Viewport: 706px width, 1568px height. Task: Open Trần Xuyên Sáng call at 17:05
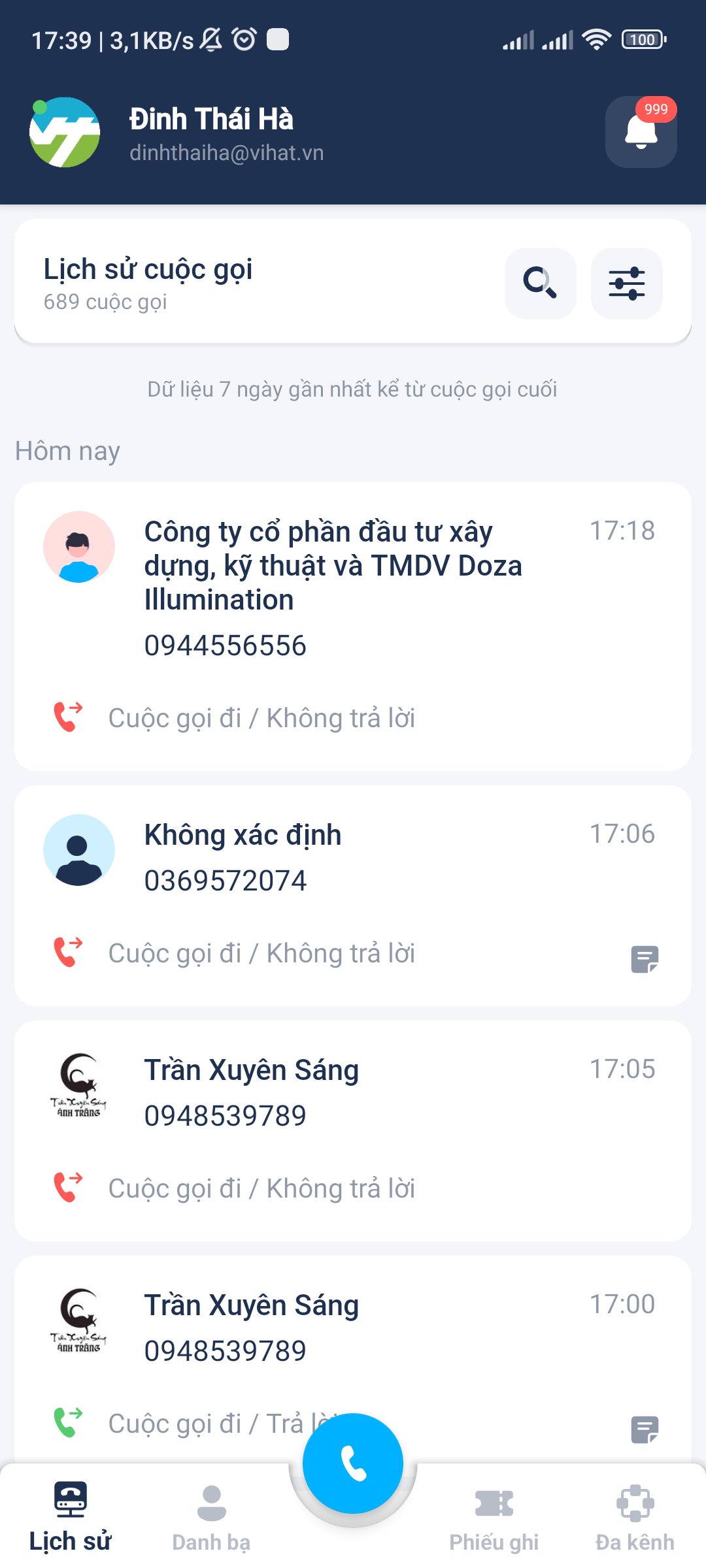coord(333,1091)
